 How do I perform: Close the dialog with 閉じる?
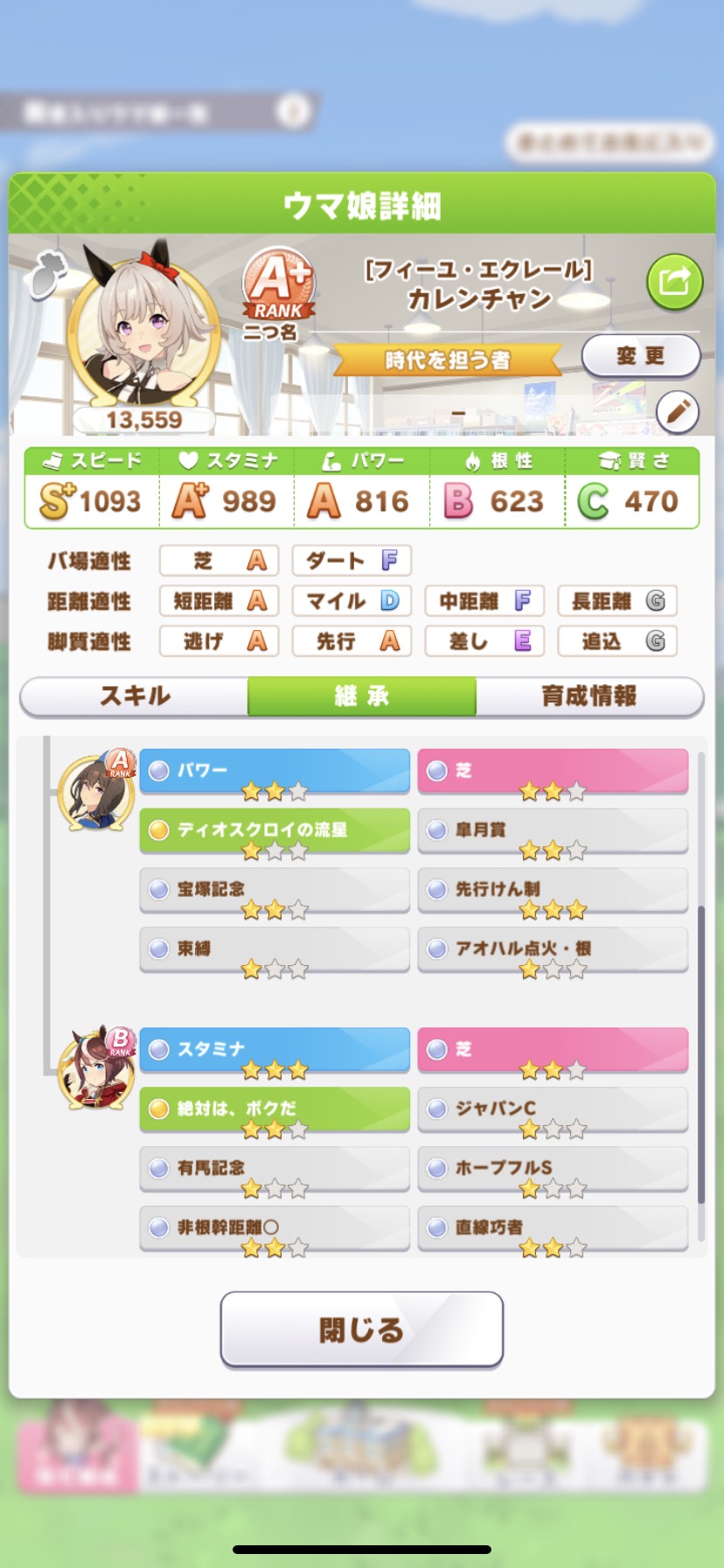[x=362, y=1329]
